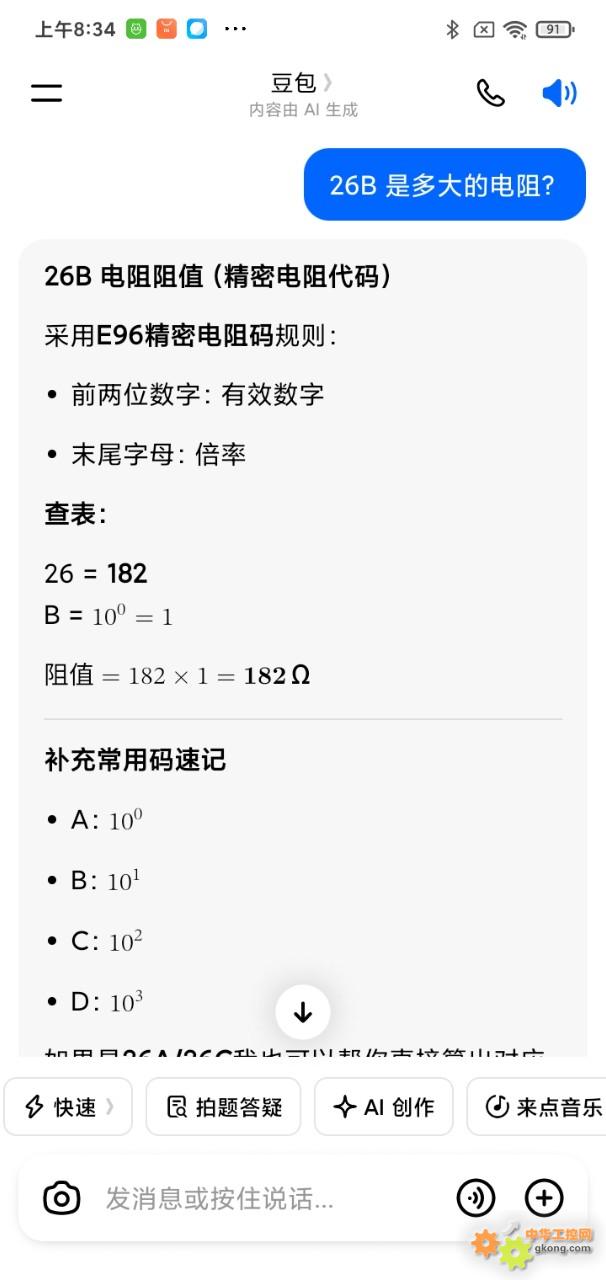The image size is (606, 1280).
Task: Start a voice call with Doubao
Action: click(490, 93)
